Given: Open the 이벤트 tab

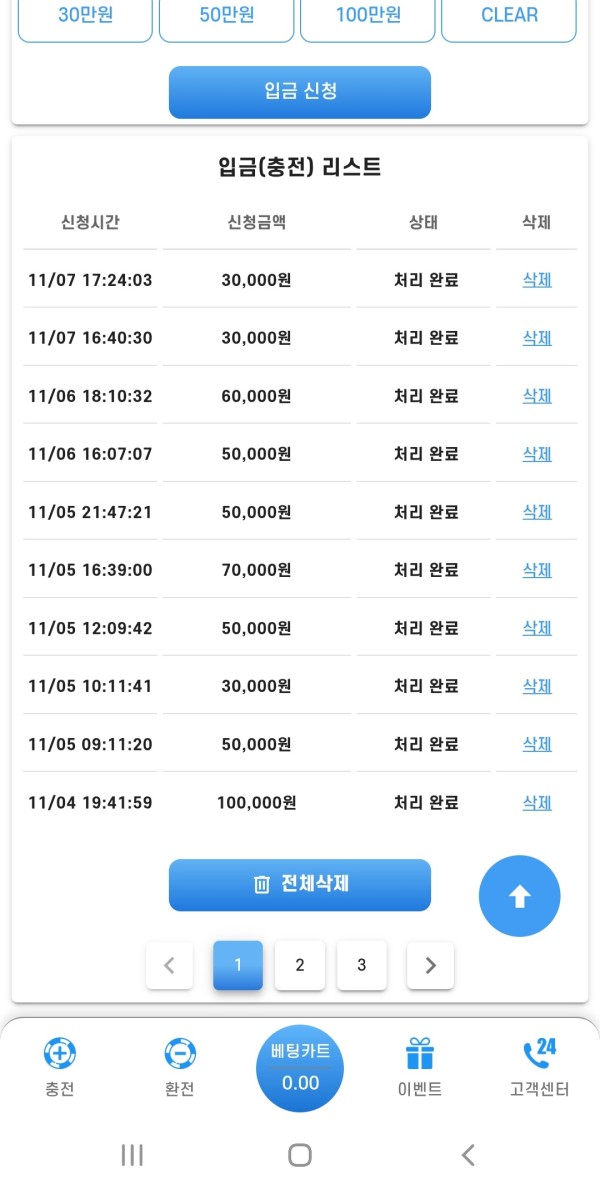Looking at the screenshot, I should (x=420, y=1068).
